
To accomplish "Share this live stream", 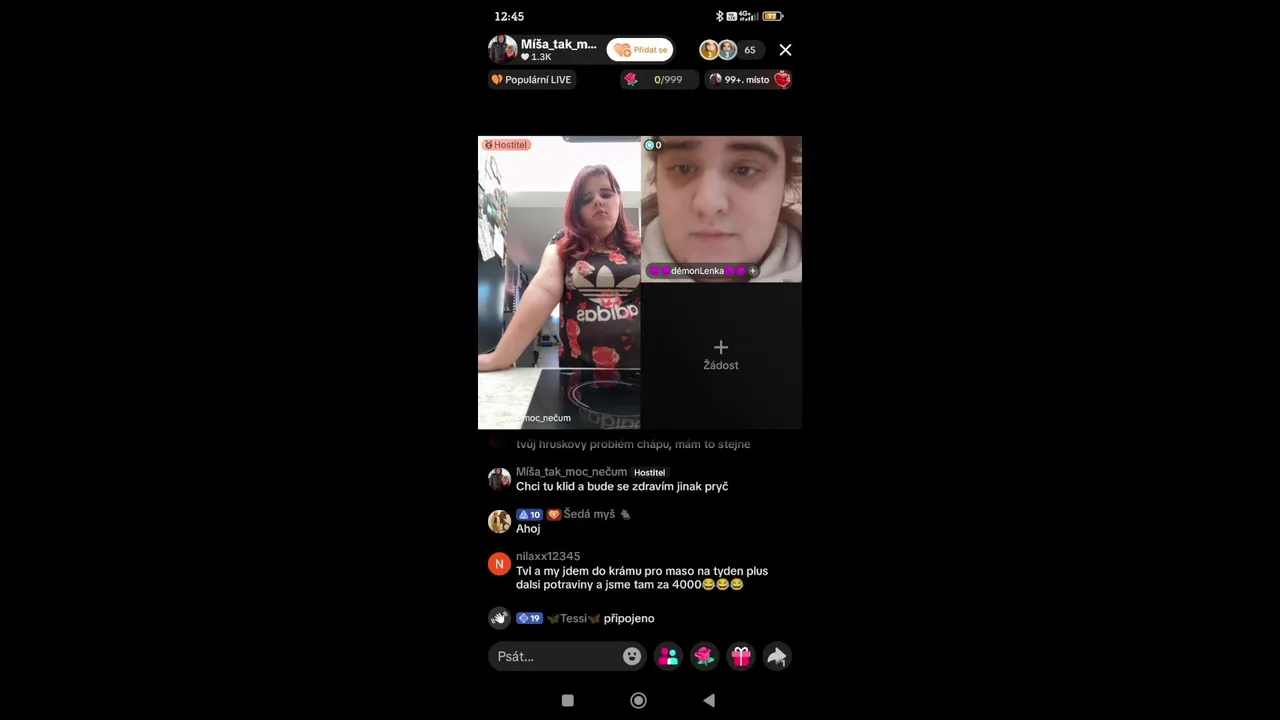I will tap(777, 656).
